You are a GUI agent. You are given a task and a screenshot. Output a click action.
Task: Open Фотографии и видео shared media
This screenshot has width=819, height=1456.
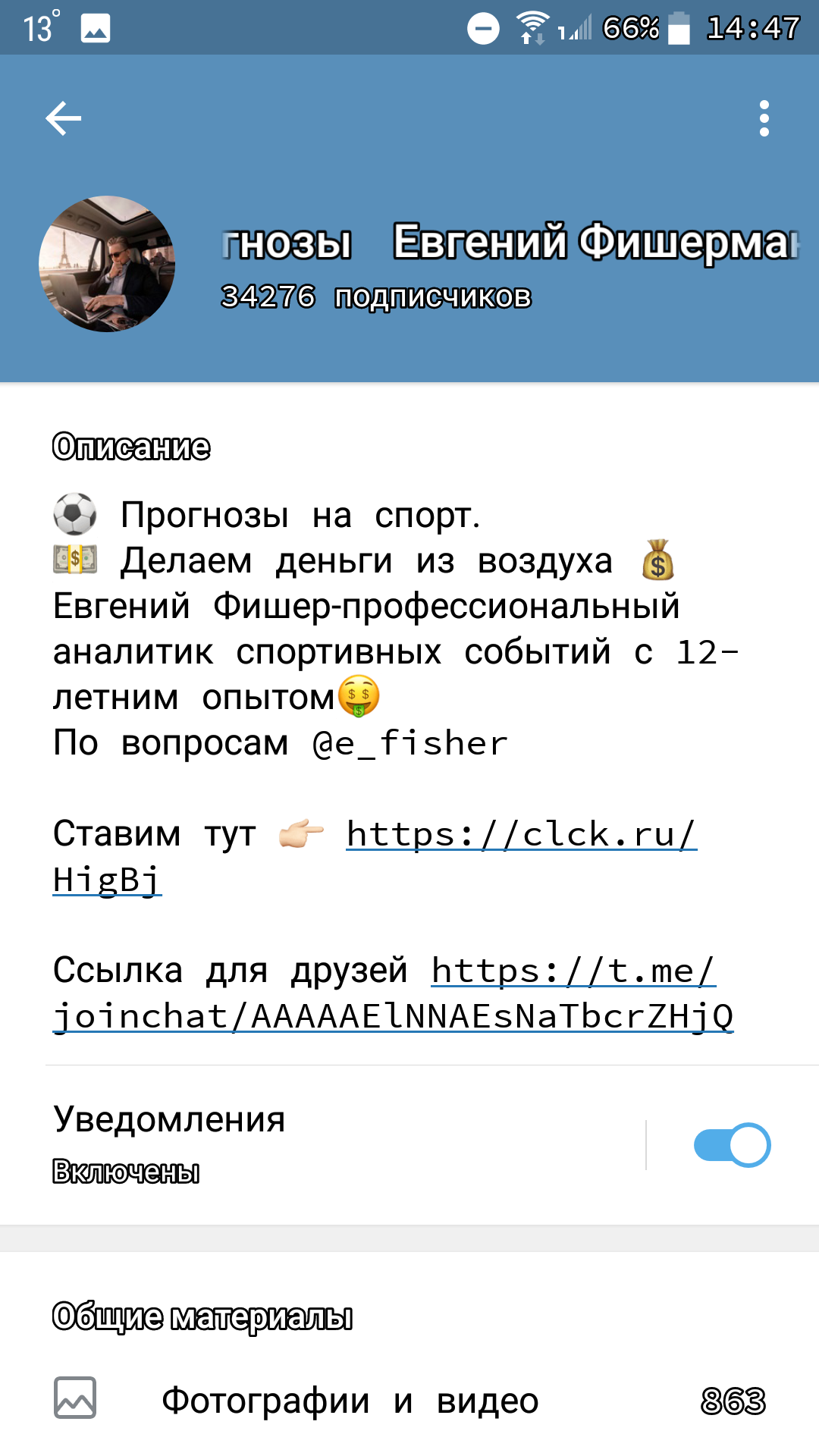409,1400
